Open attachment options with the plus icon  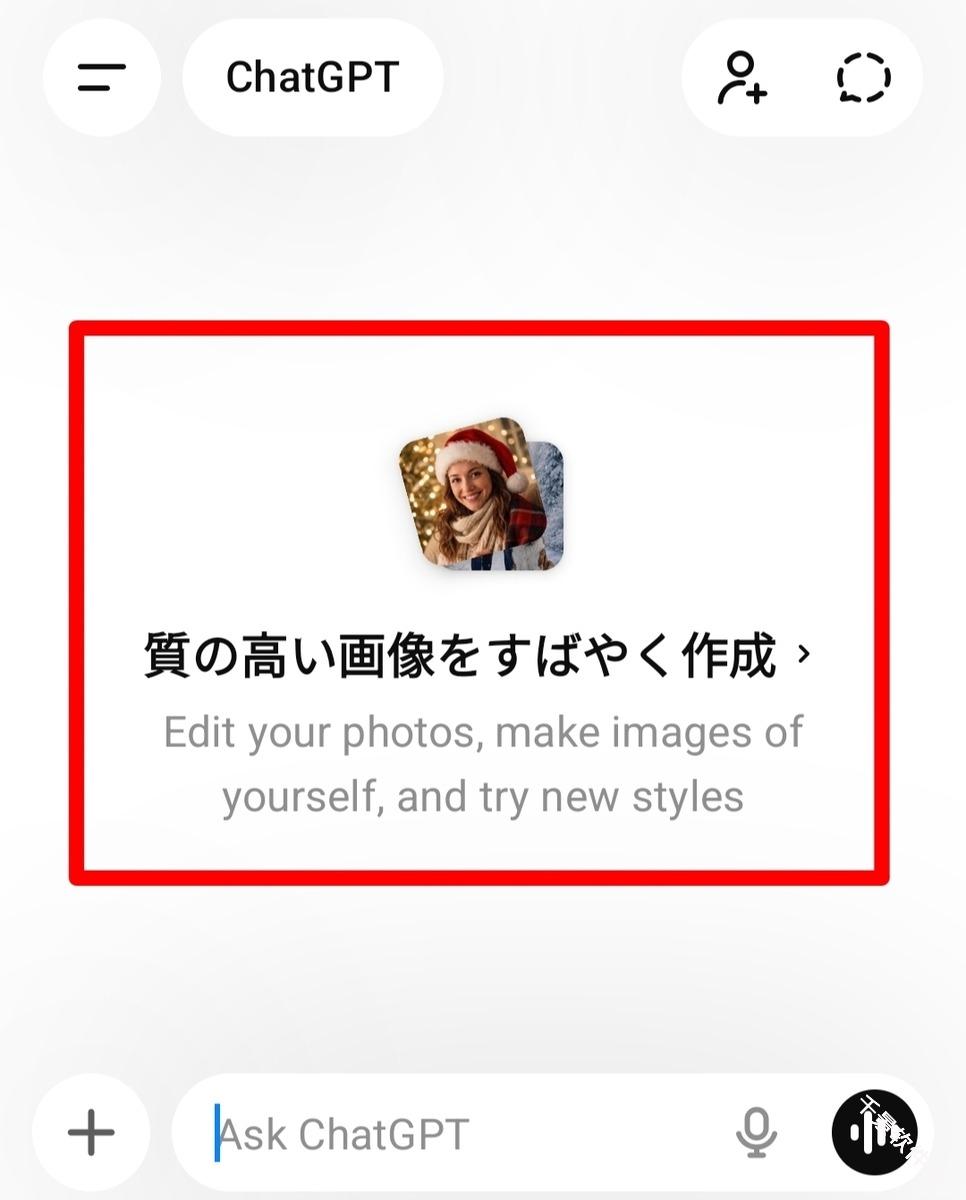91,1132
